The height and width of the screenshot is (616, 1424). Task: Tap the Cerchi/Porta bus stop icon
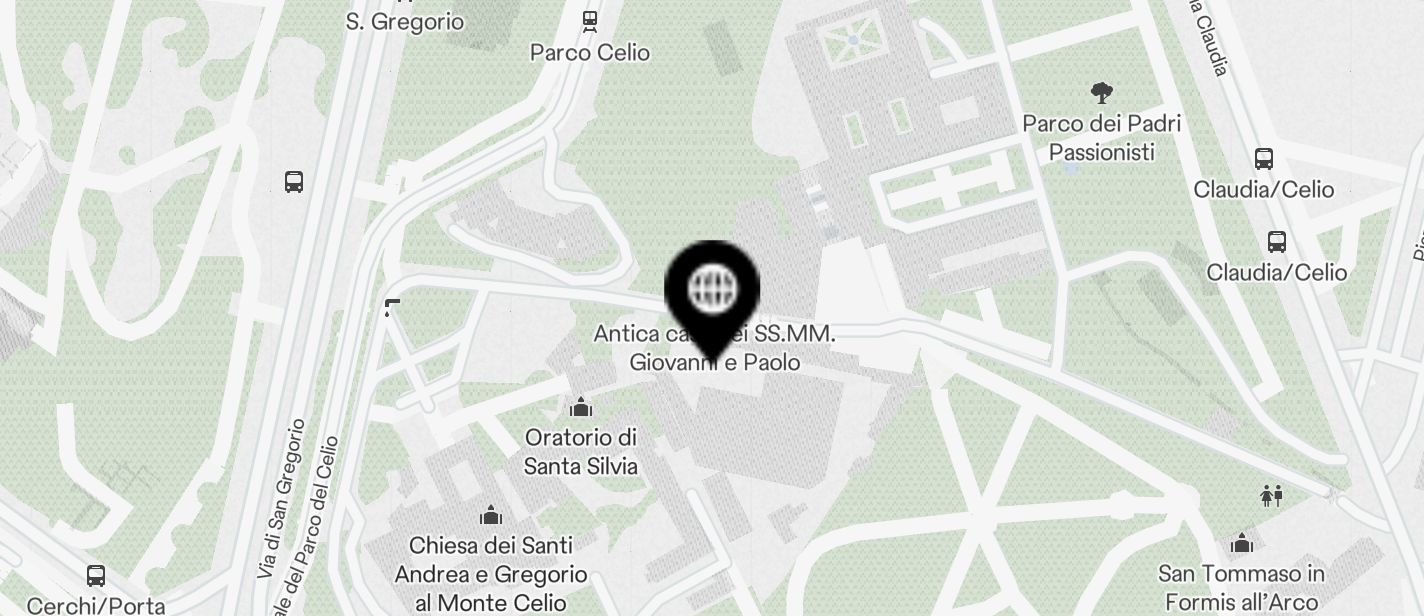[x=96, y=576]
